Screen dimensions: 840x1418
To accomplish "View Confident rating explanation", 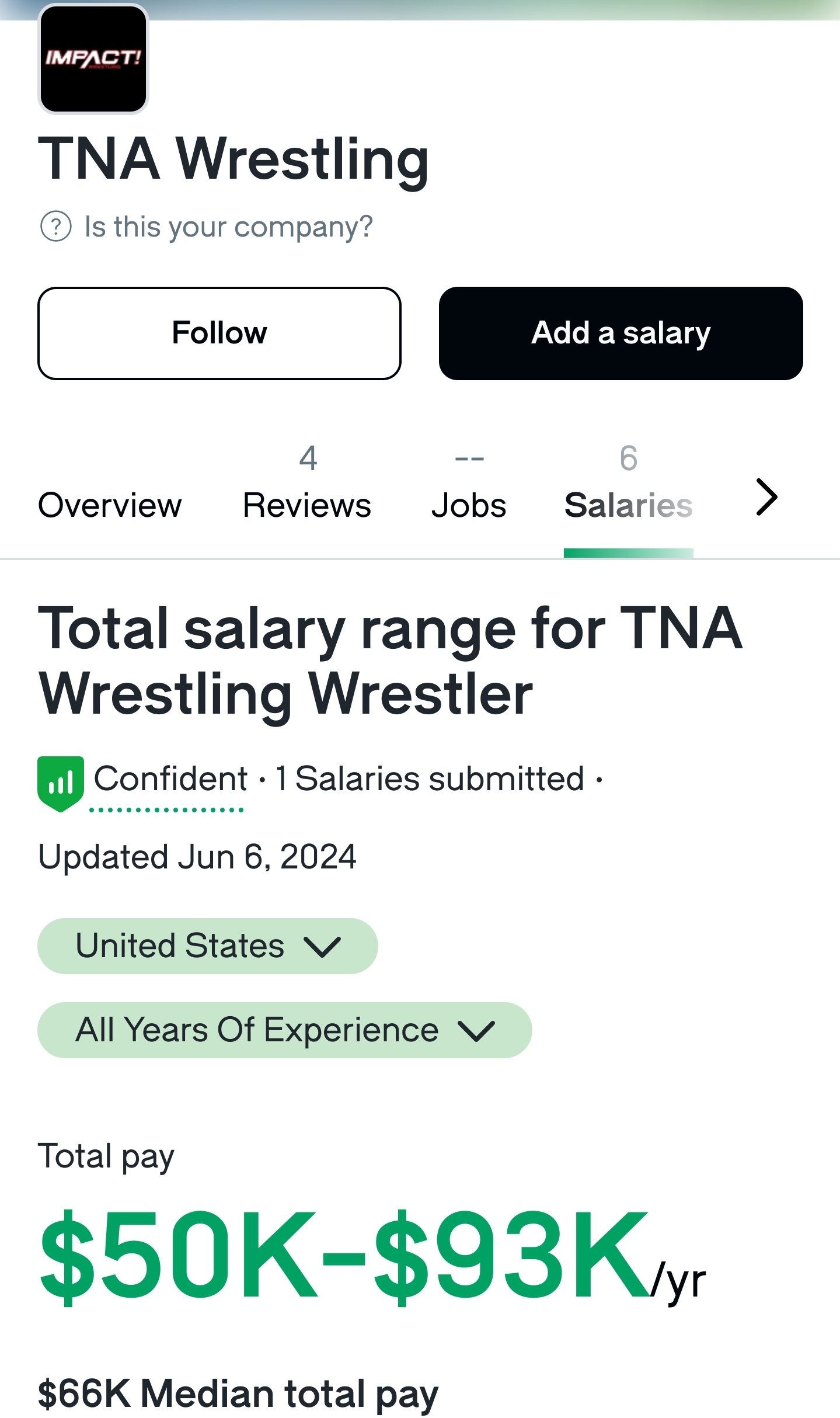I will [170, 779].
